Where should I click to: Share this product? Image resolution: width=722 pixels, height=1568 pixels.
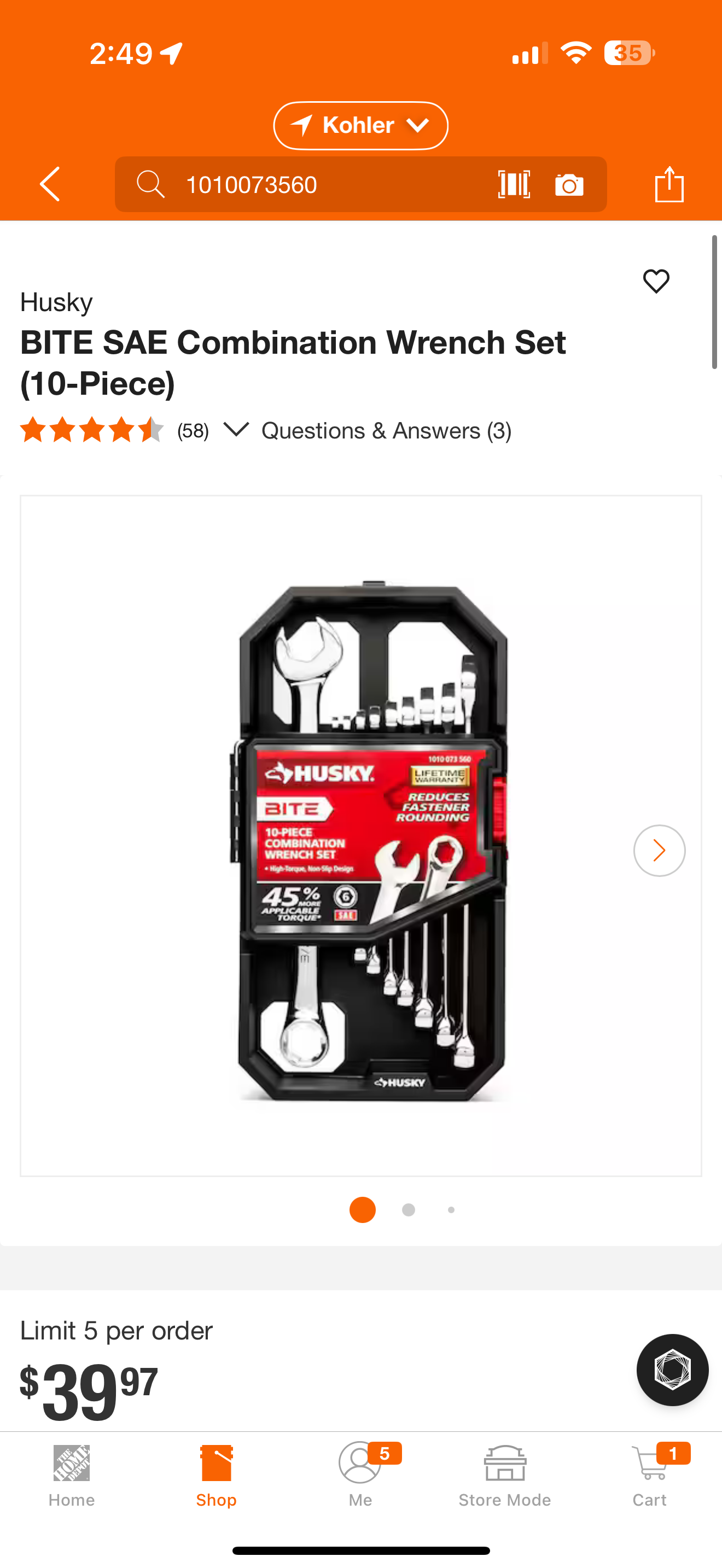(669, 184)
